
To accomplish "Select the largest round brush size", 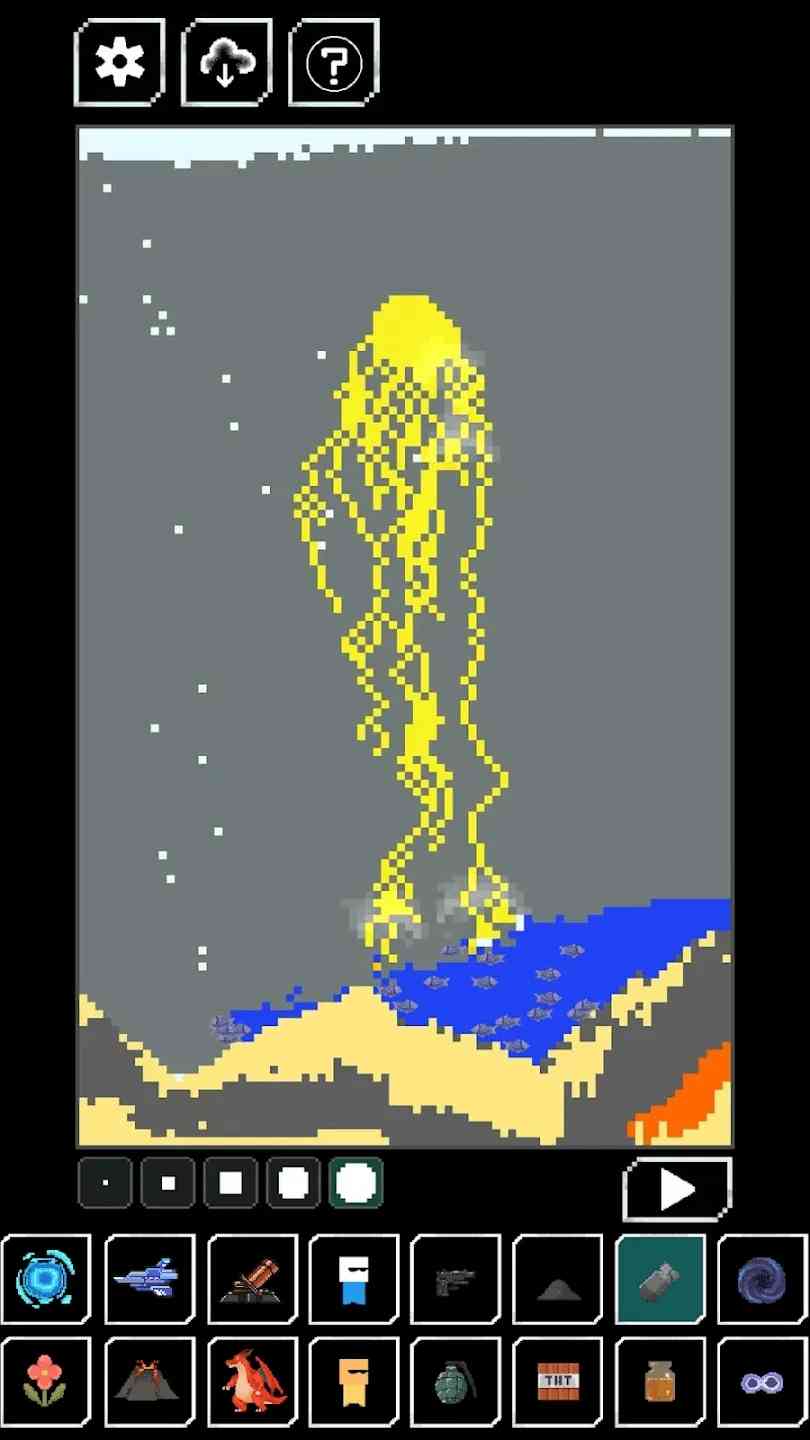I will (356, 1183).
